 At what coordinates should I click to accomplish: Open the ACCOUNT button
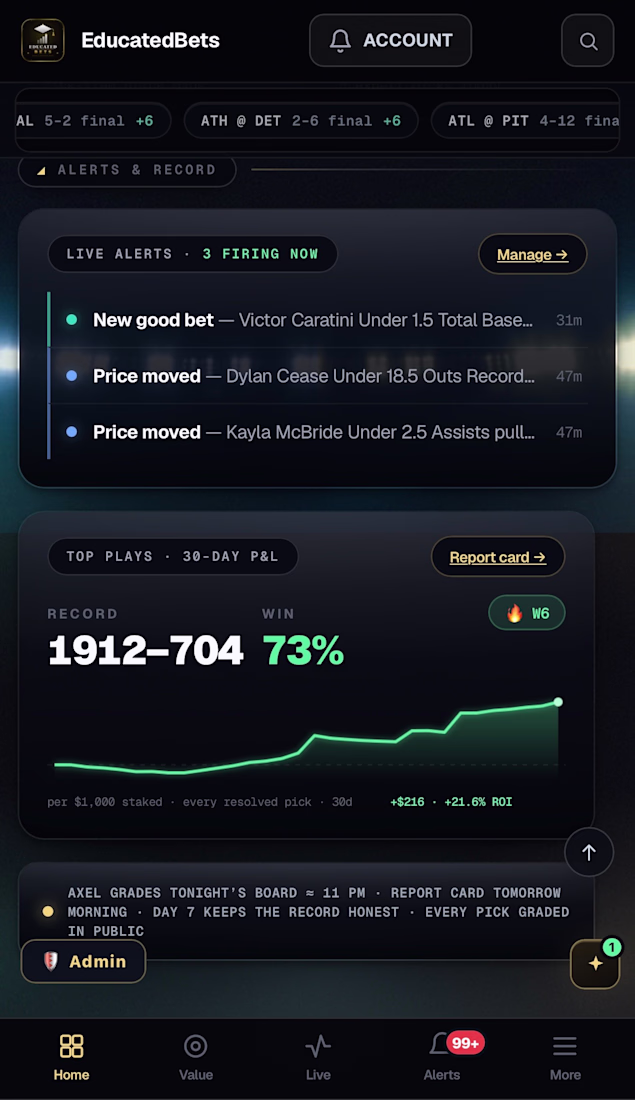(x=390, y=41)
